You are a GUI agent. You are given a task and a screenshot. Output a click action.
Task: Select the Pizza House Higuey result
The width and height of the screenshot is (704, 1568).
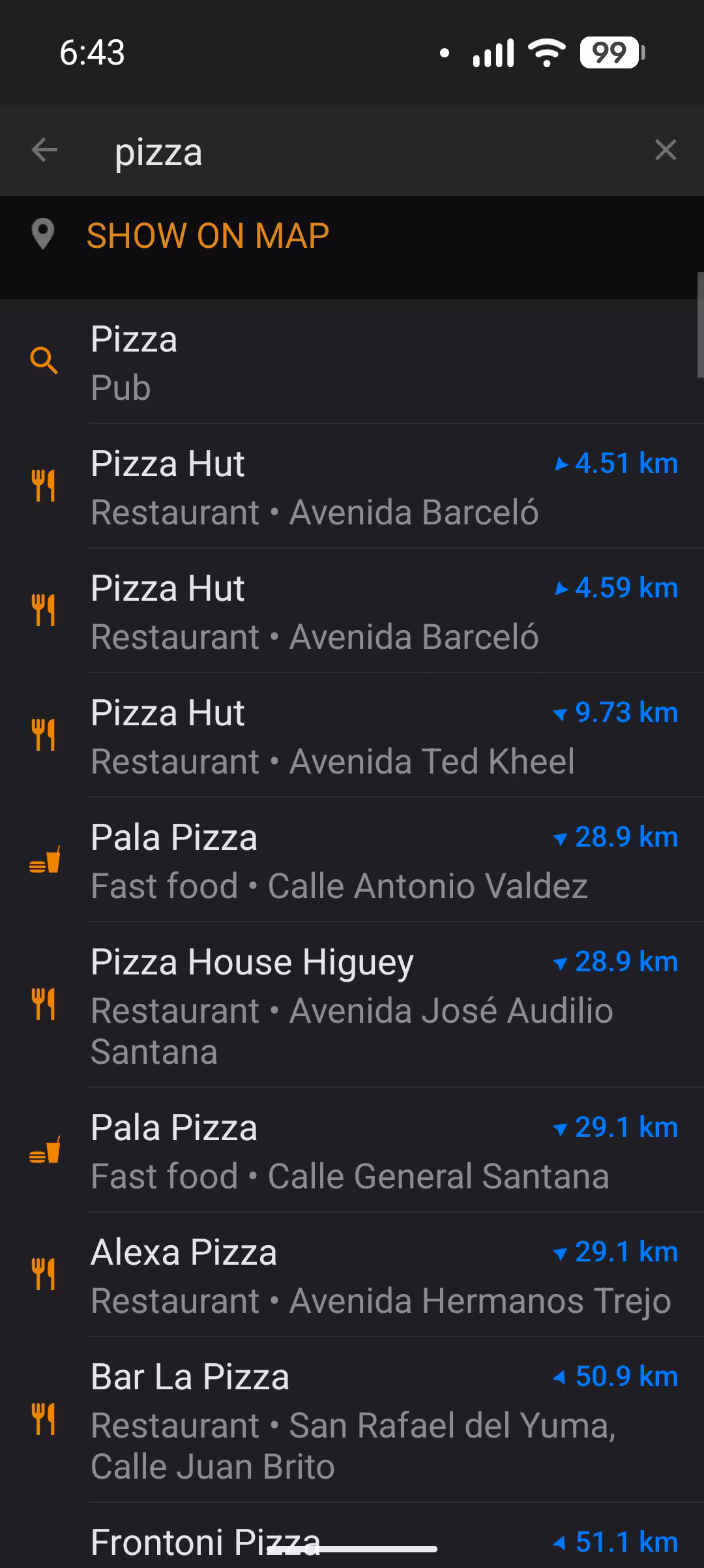click(352, 1005)
